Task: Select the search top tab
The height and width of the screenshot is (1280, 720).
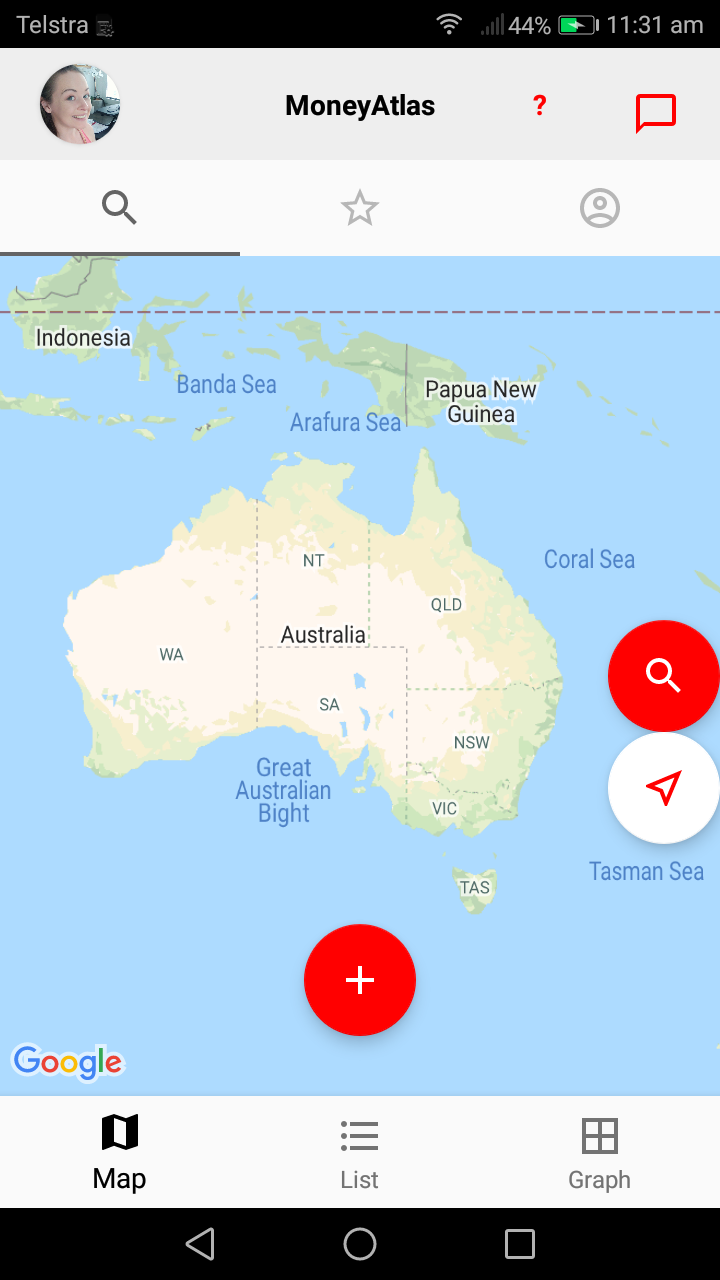Action: click(120, 208)
